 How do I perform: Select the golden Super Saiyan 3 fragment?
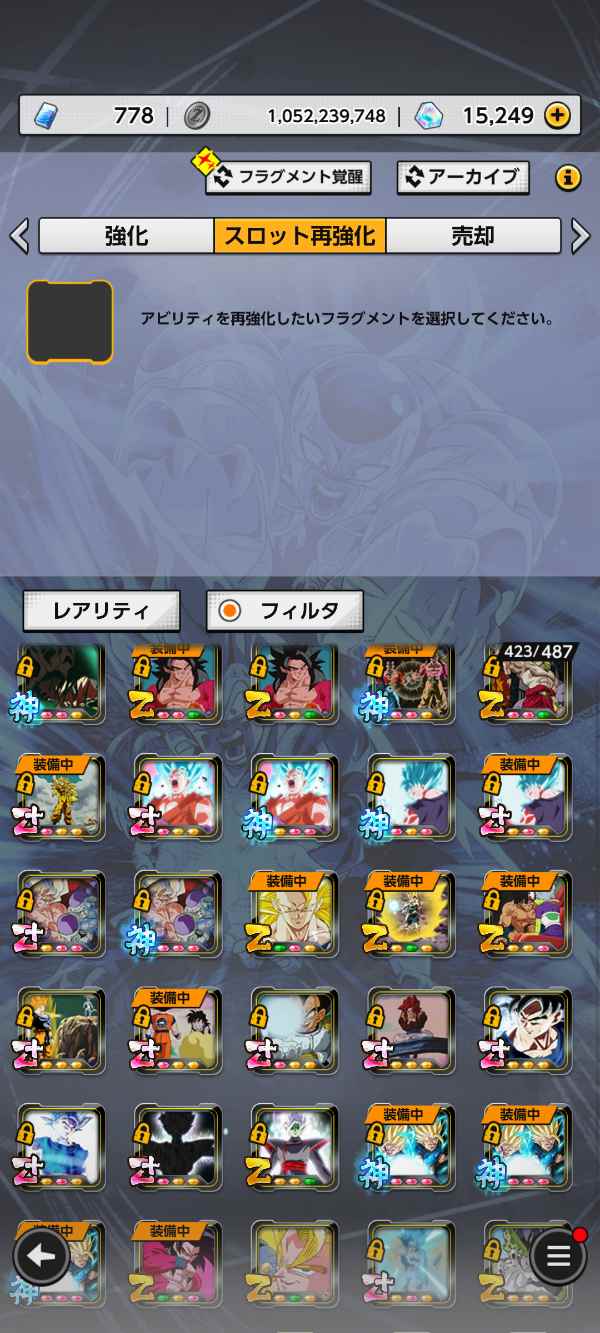point(295,913)
